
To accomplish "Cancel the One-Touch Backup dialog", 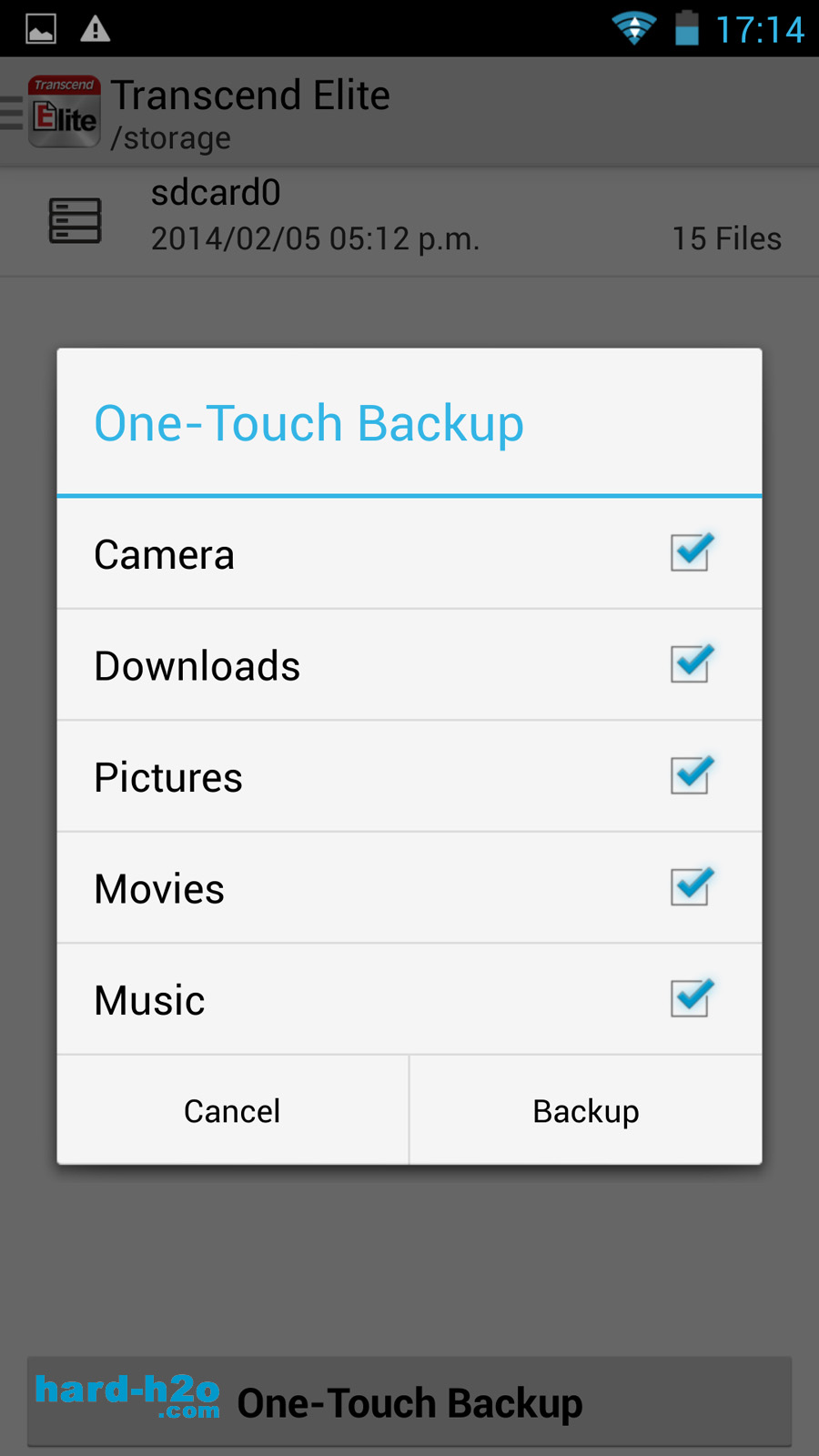I will [233, 1110].
